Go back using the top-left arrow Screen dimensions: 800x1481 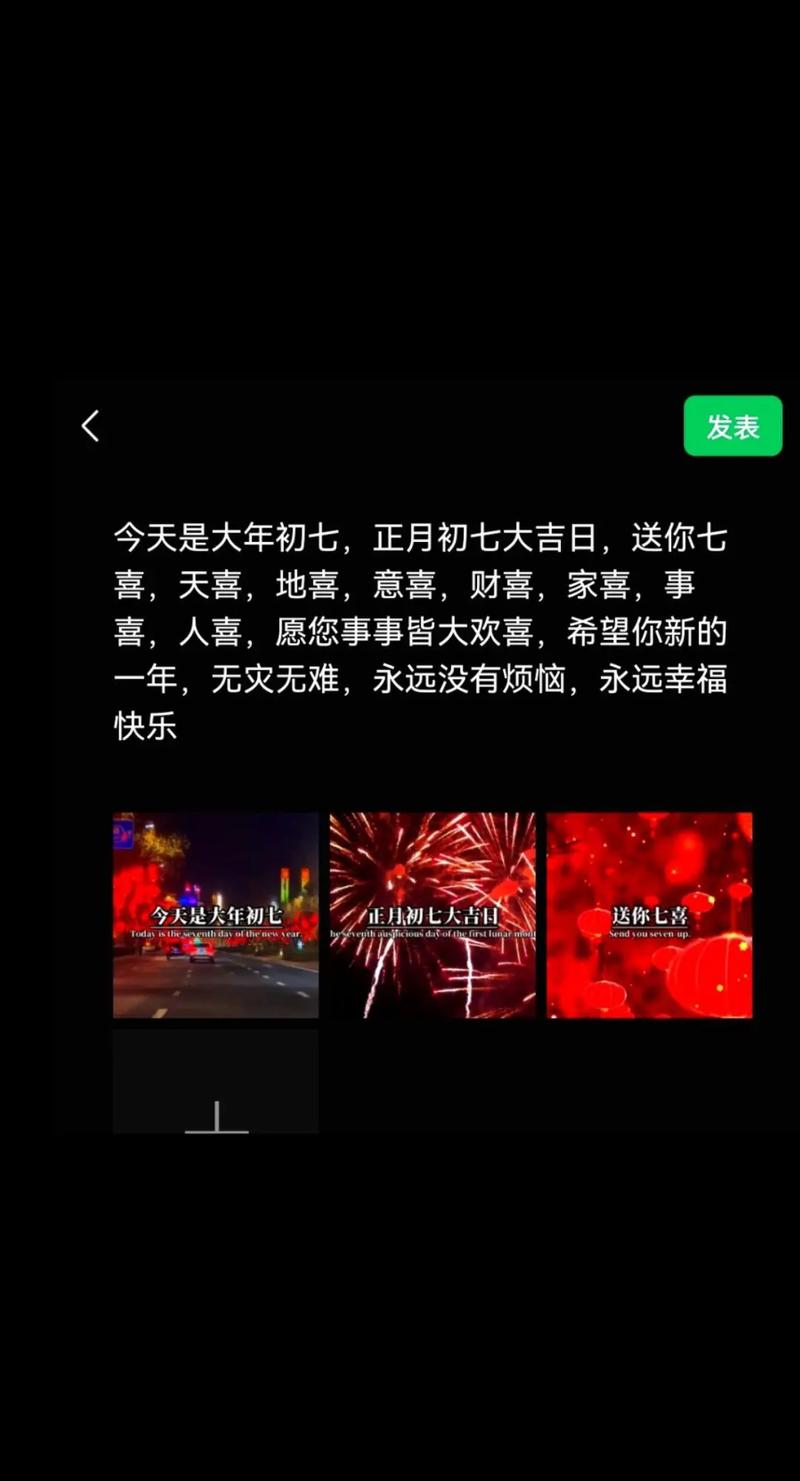91,427
